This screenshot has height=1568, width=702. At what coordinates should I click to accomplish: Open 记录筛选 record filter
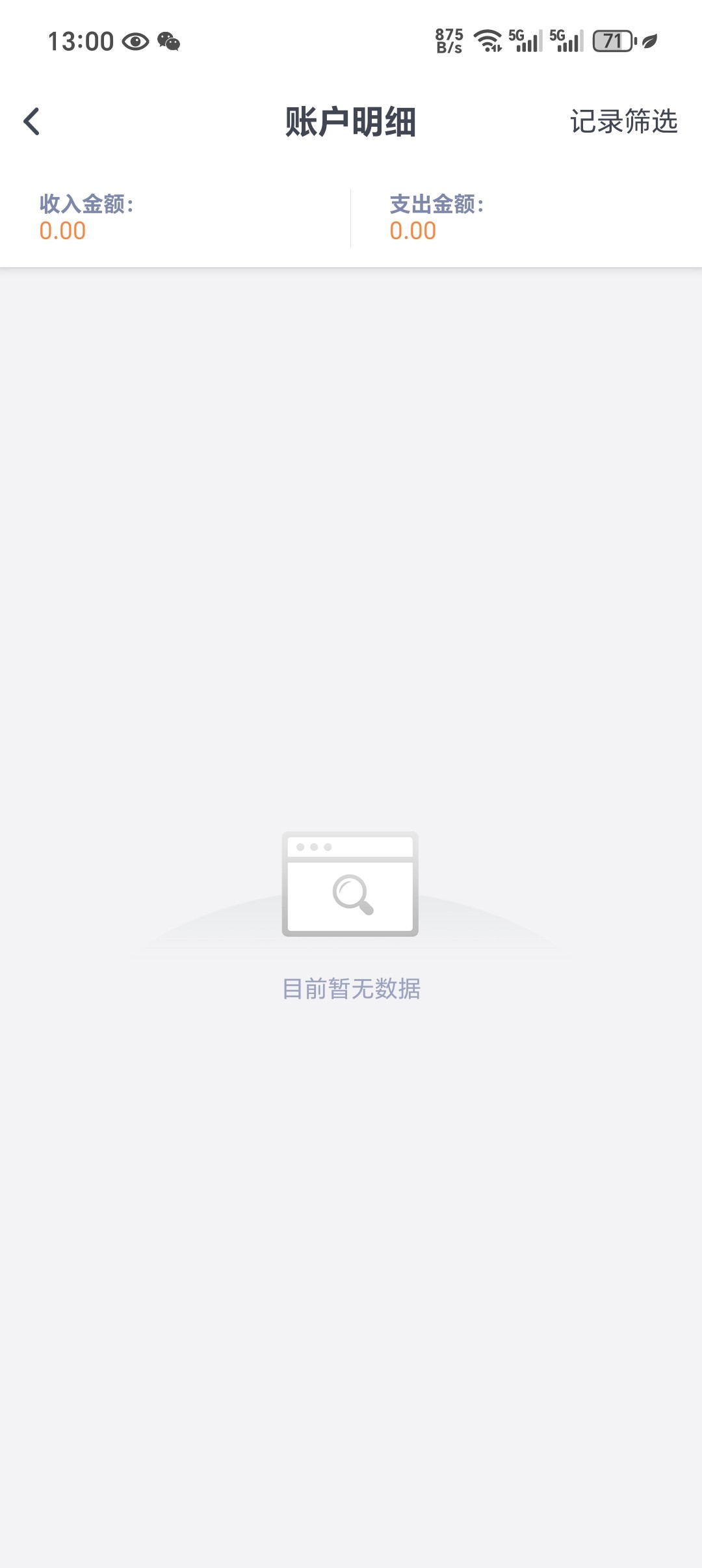pyautogui.click(x=623, y=122)
